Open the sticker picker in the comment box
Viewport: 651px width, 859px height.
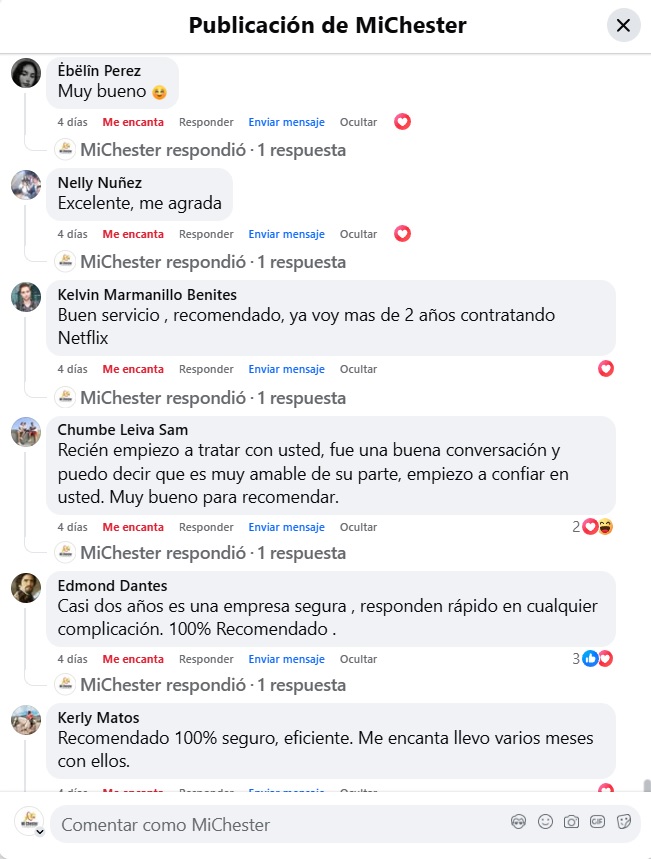click(624, 822)
